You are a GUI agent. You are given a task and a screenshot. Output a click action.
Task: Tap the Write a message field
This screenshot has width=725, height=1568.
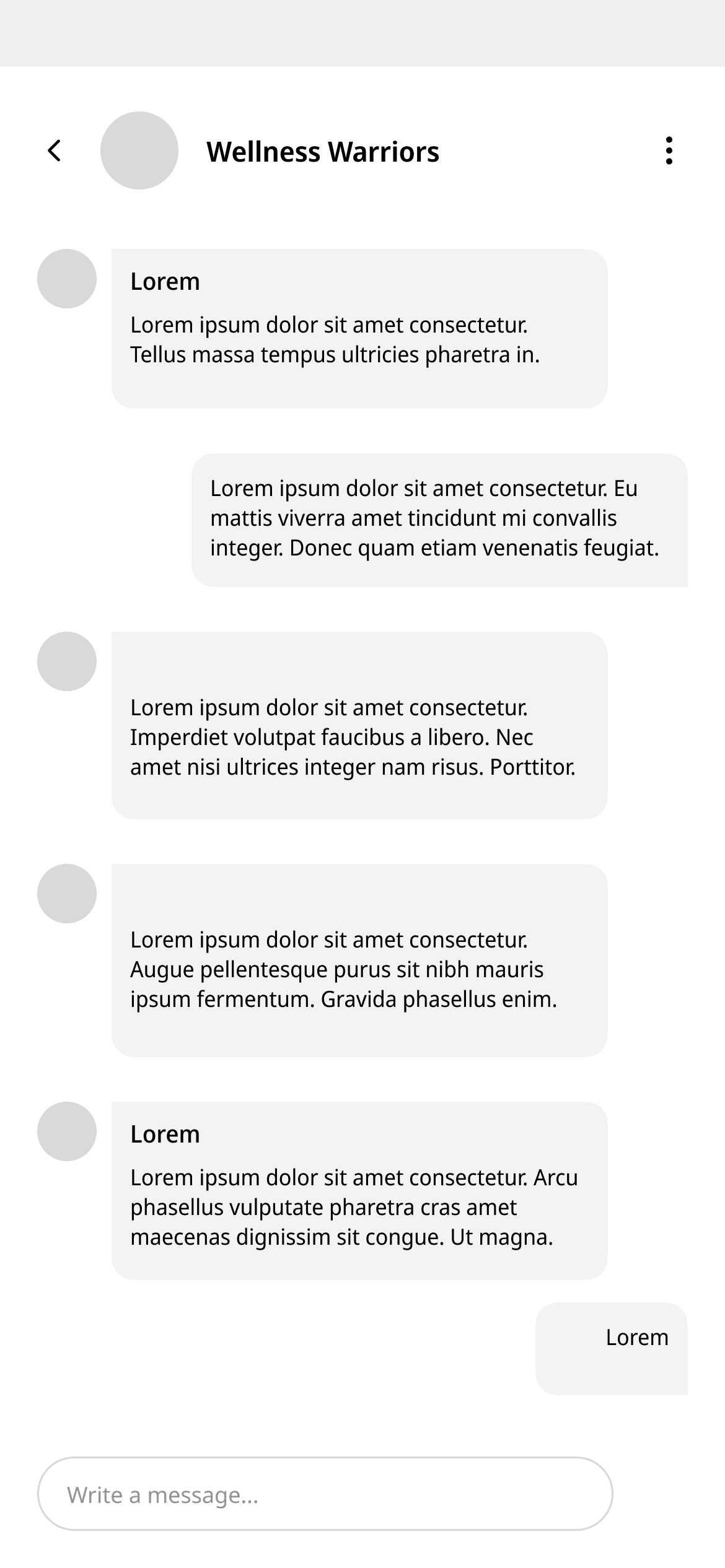(x=325, y=1494)
